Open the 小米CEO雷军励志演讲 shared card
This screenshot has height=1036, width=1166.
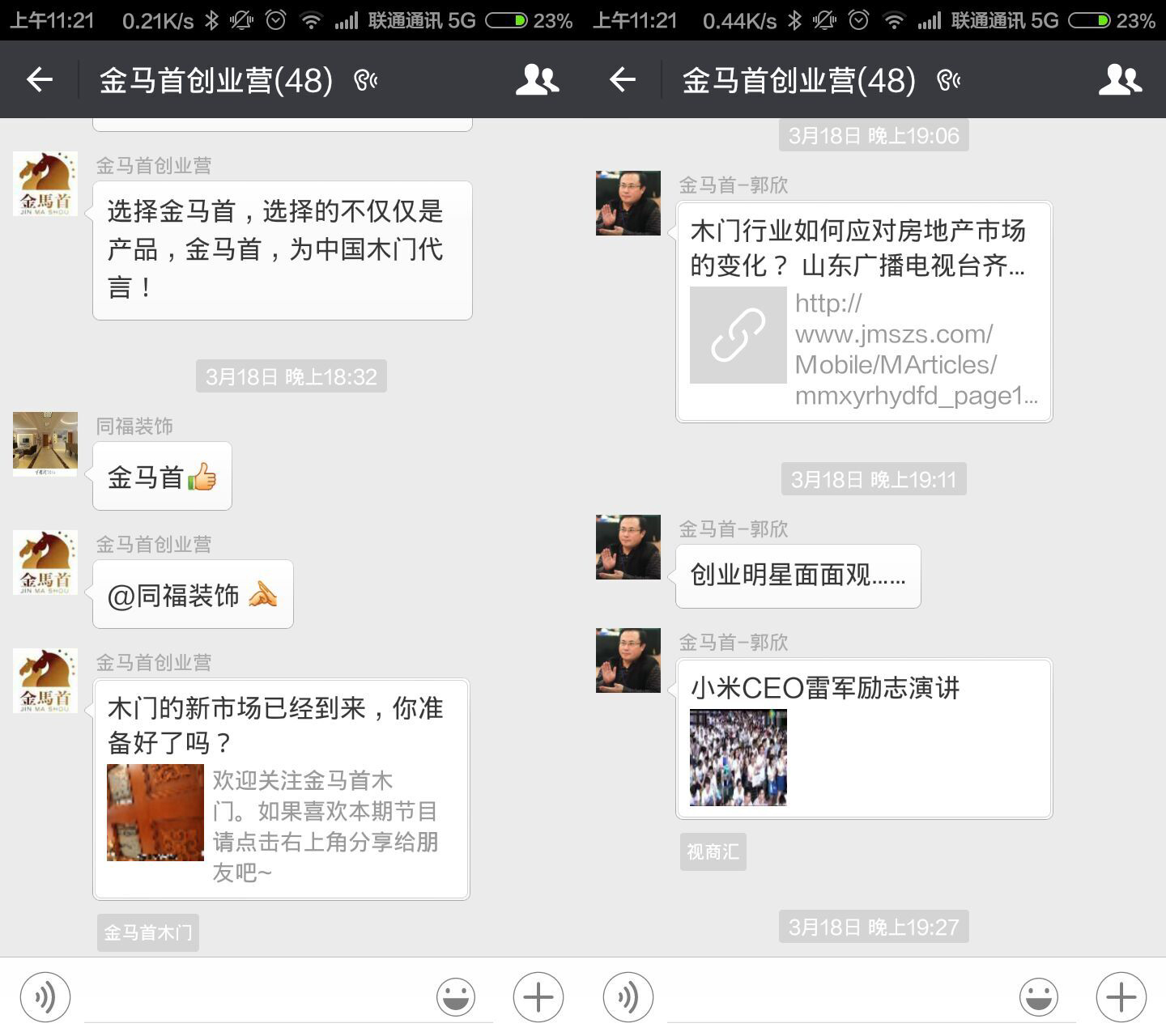(864, 738)
